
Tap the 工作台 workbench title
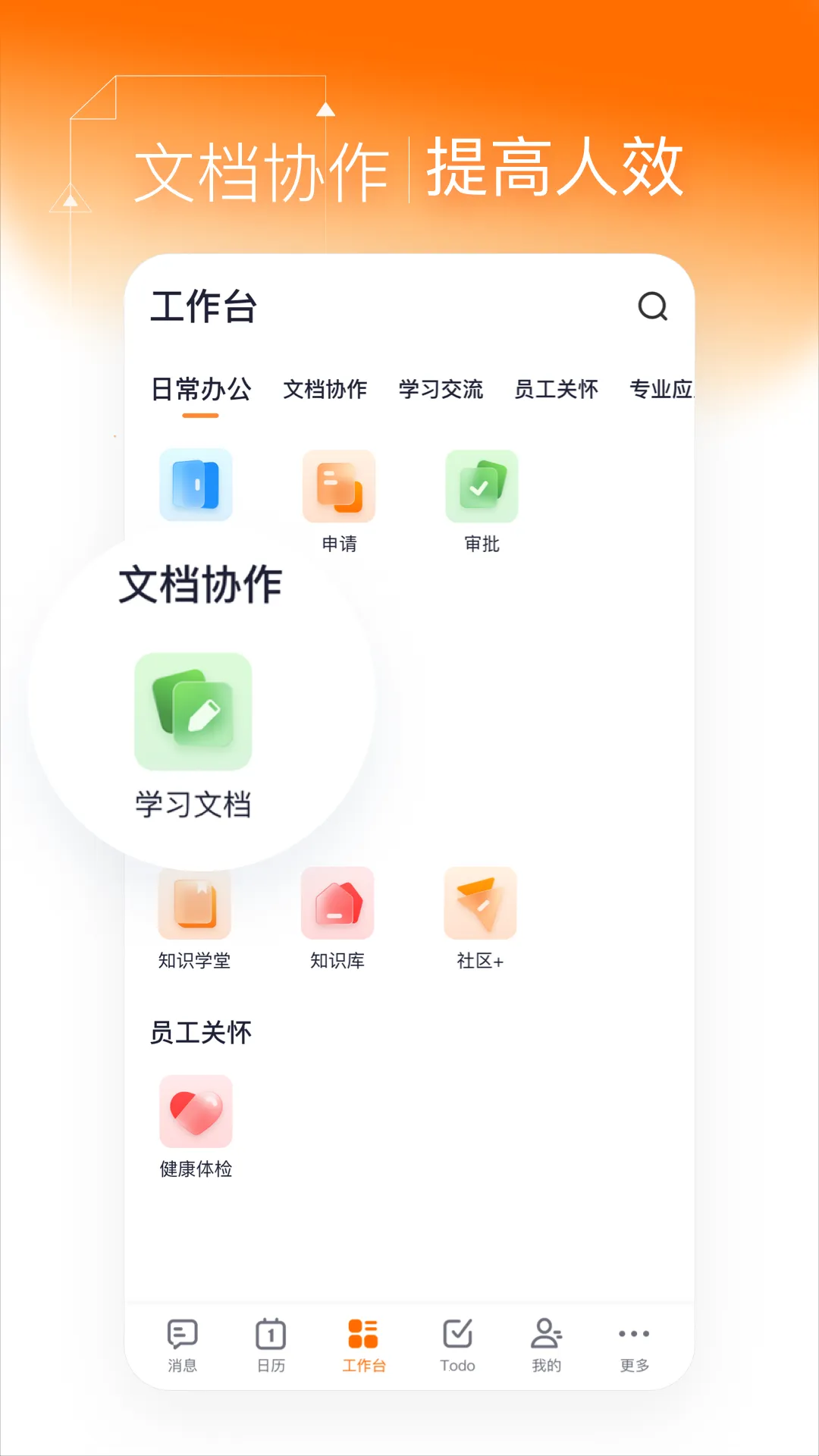pyautogui.click(x=203, y=306)
